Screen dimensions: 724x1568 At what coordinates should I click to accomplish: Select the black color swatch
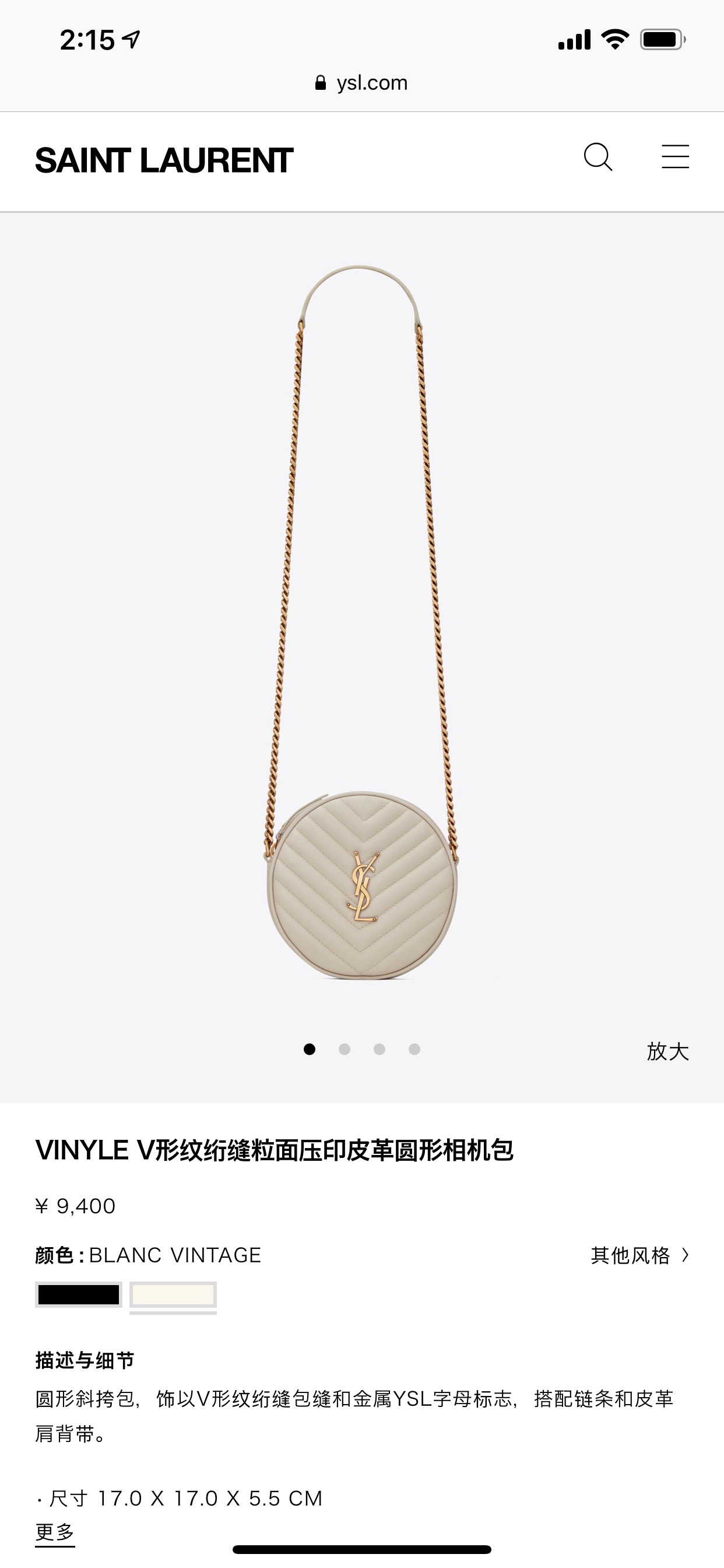coord(79,1294)
